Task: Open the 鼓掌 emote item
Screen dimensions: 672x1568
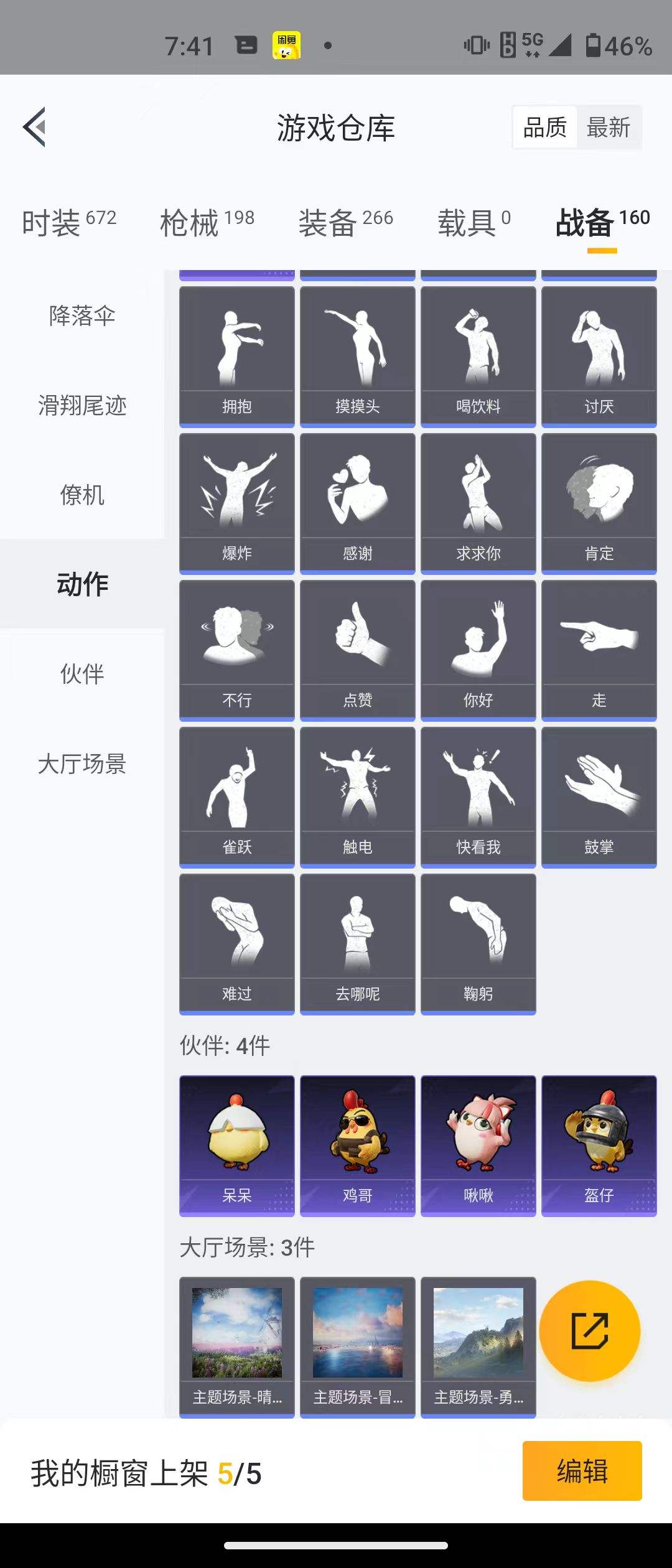Action: click(x=599, y=796)
